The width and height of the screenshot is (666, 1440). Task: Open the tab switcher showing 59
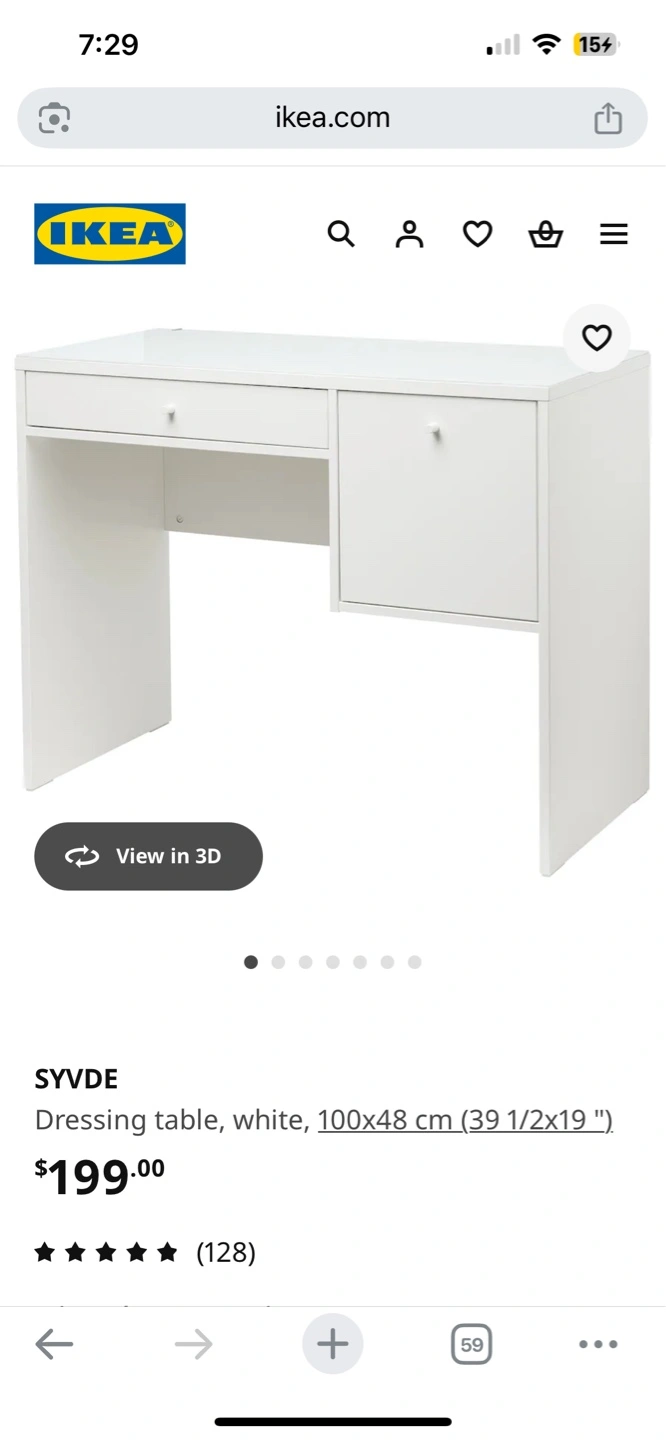click(471, 1344)
